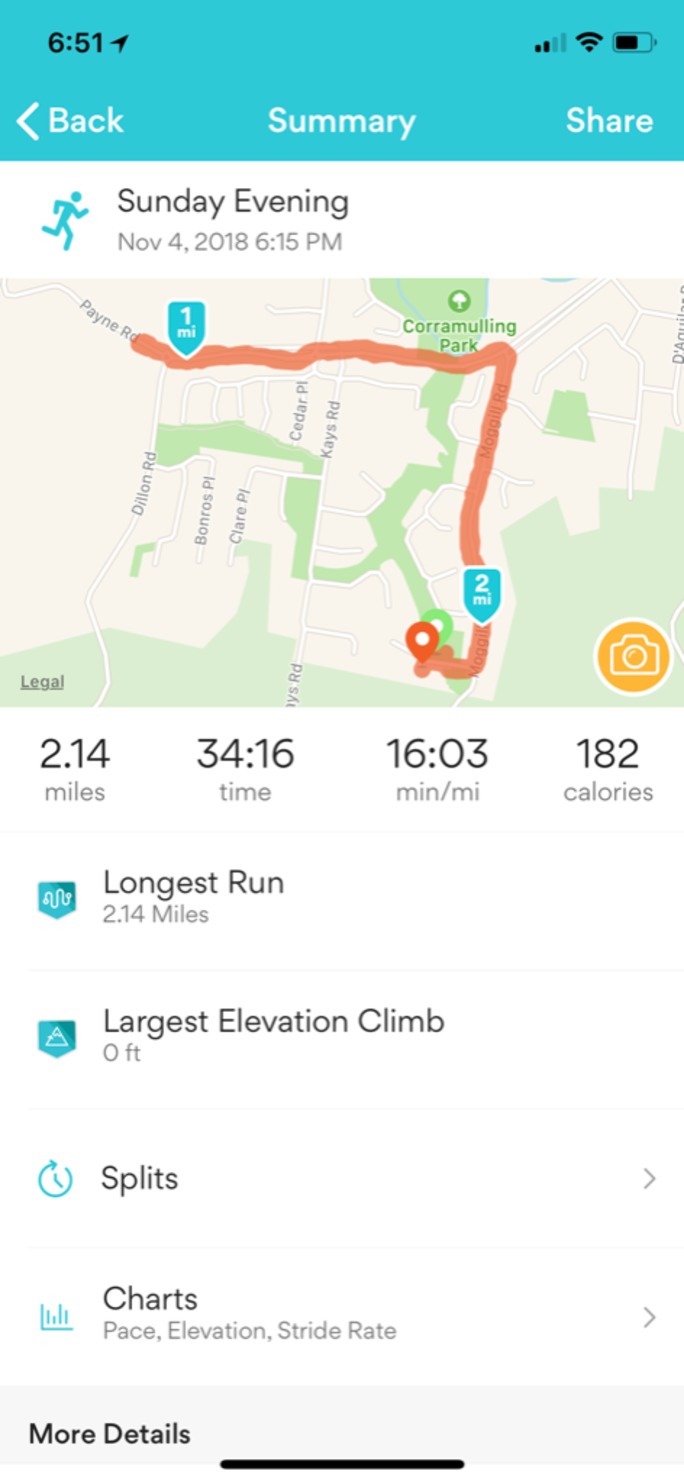Screen dimensions: 684x1484
Task: Open Charts for pace and elevation
Action: [342, 1316]
